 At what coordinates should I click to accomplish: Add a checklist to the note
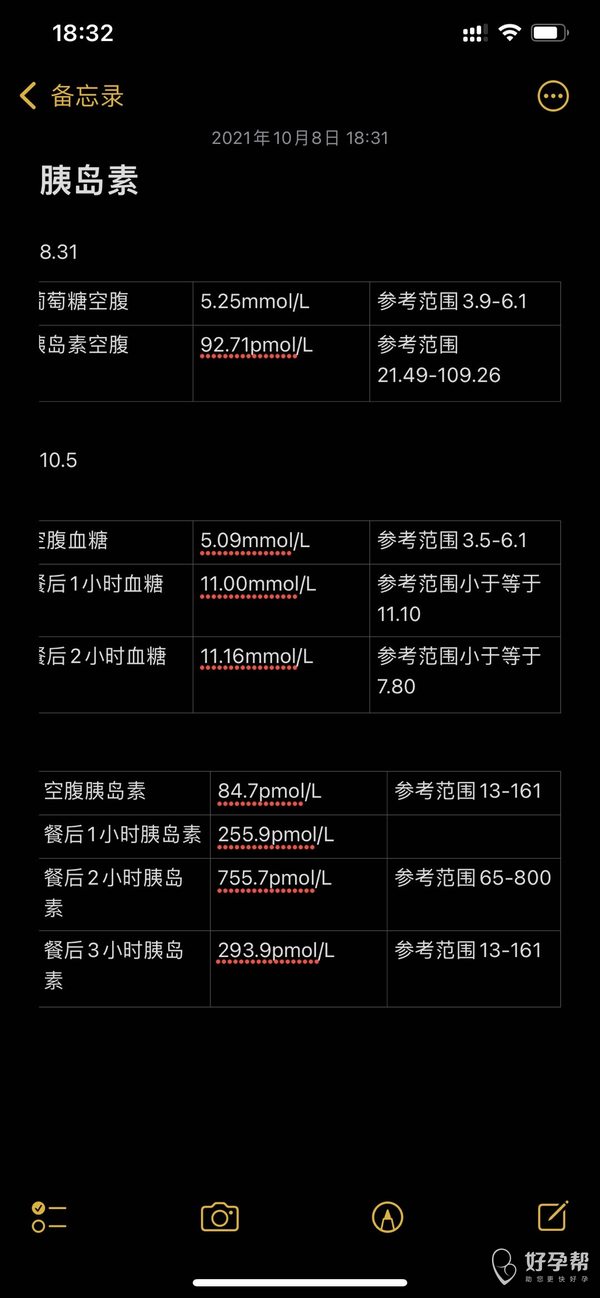(x=49, y=1217)
